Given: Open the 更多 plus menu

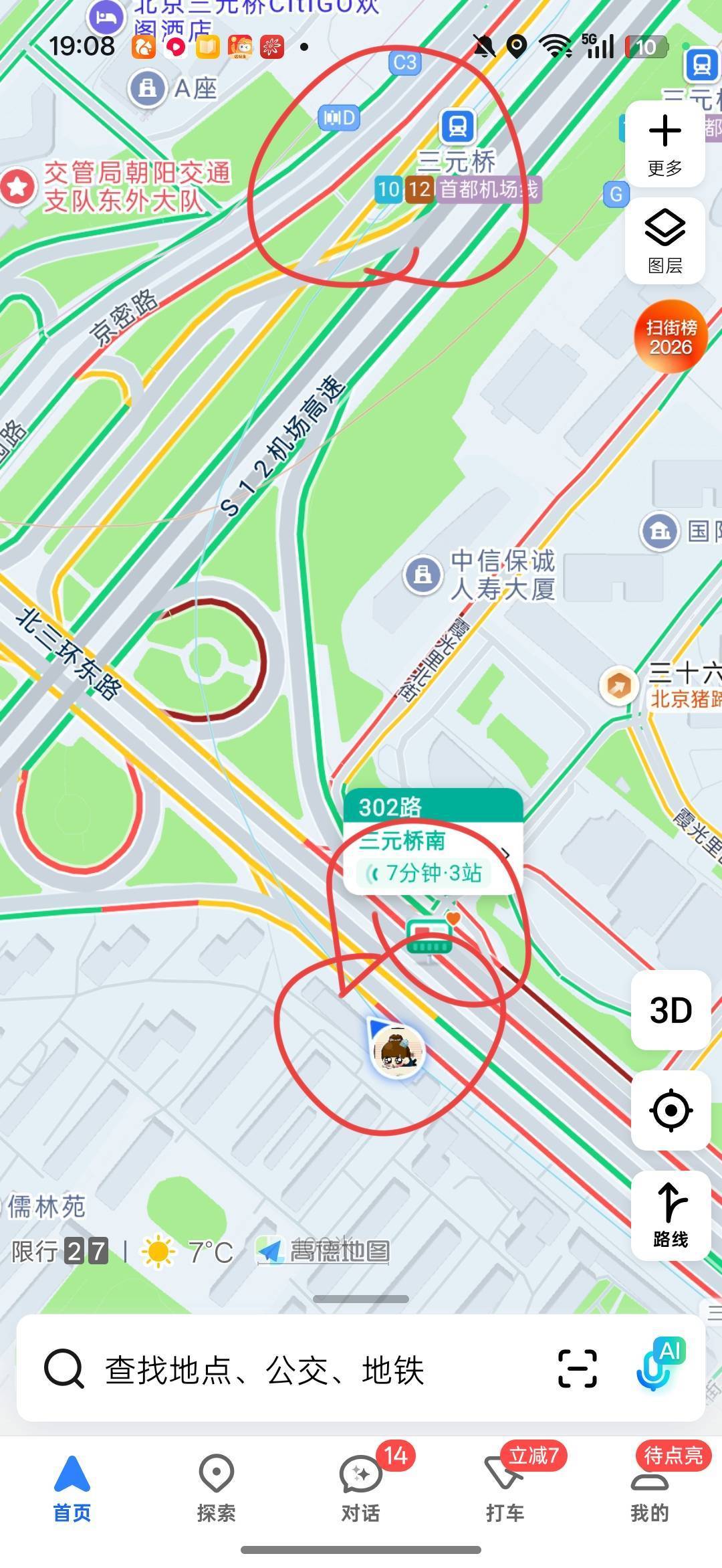Looking at the screenshot, I should coord(665,143).
